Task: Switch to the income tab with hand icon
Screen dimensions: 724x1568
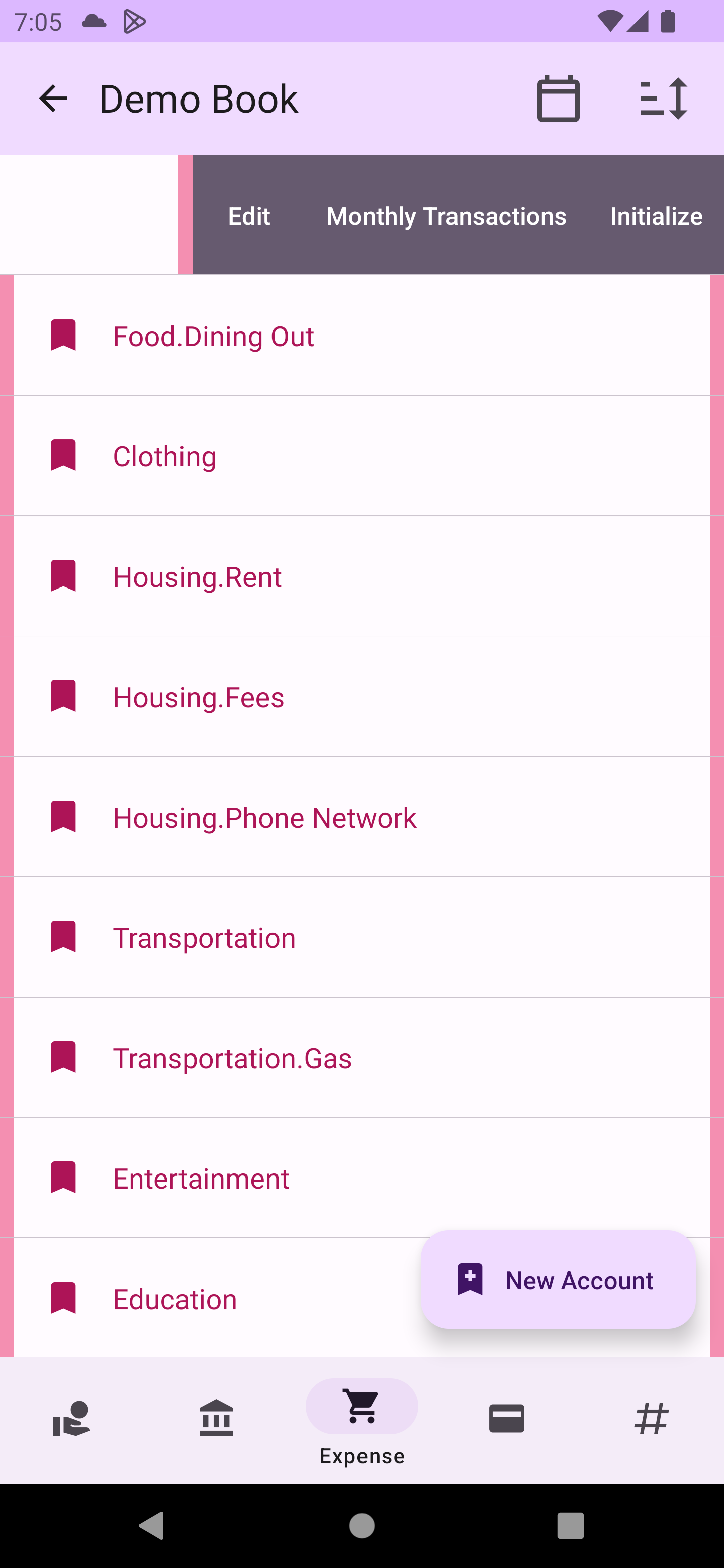Action: click(71, 1418)
